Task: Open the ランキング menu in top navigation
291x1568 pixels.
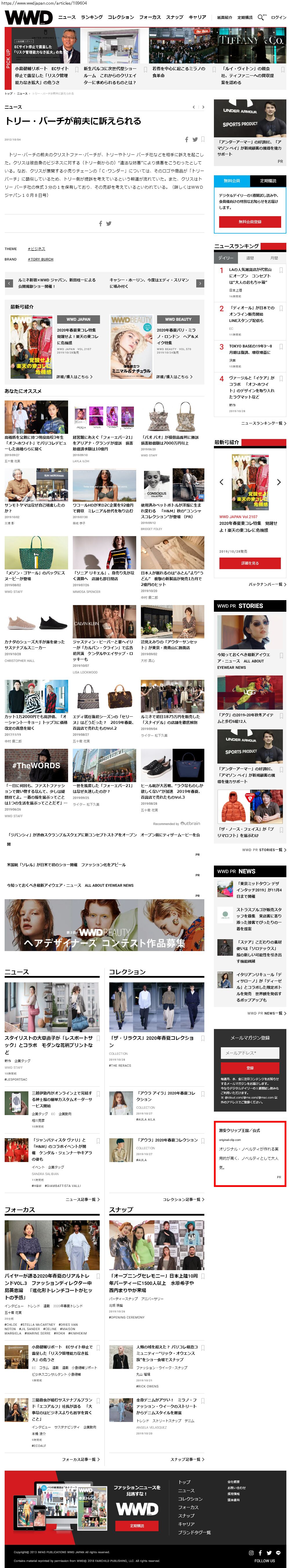Action: 92,17
